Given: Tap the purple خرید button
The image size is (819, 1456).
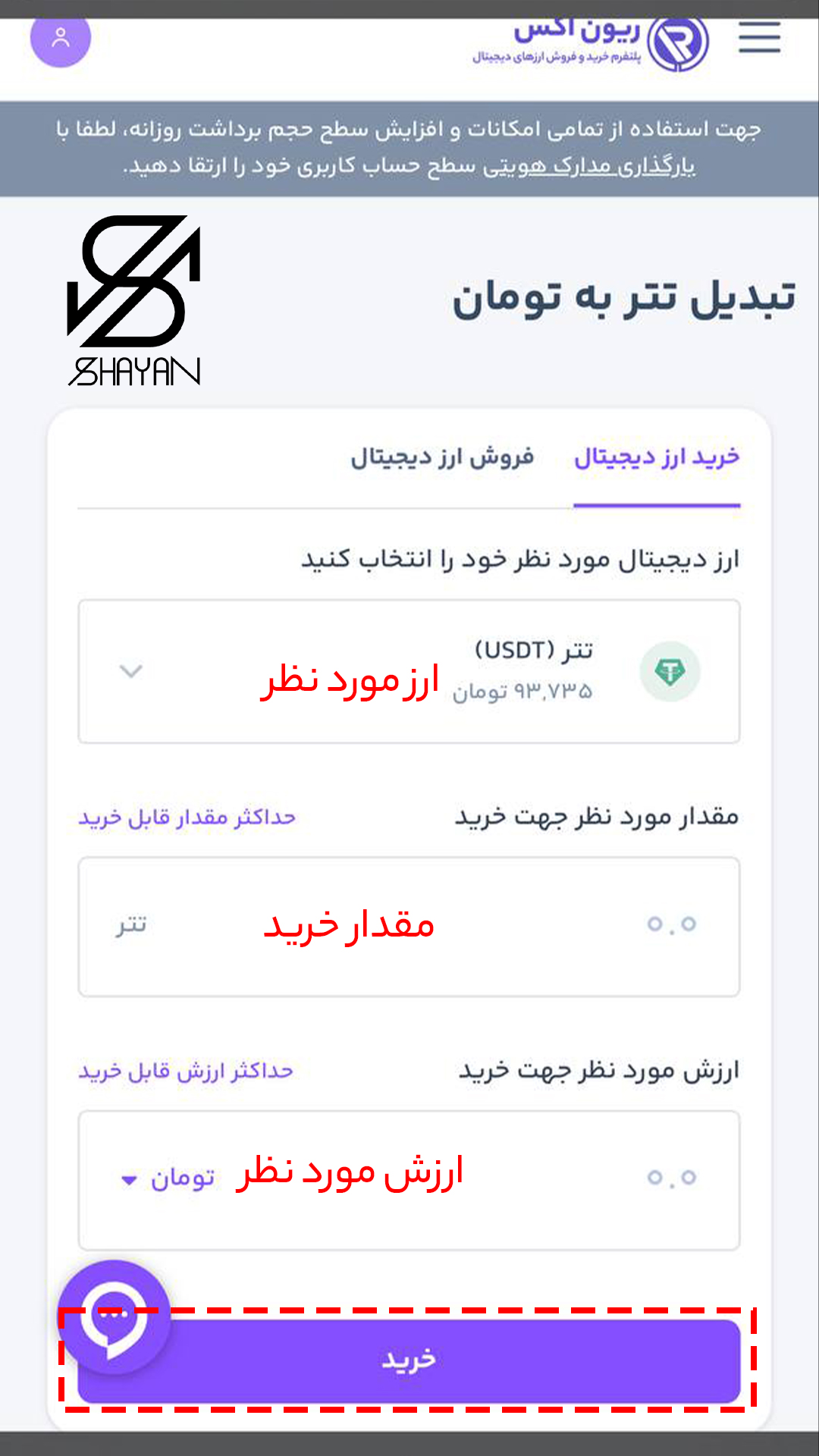Looking at the screenshot, I should 455,1360.
